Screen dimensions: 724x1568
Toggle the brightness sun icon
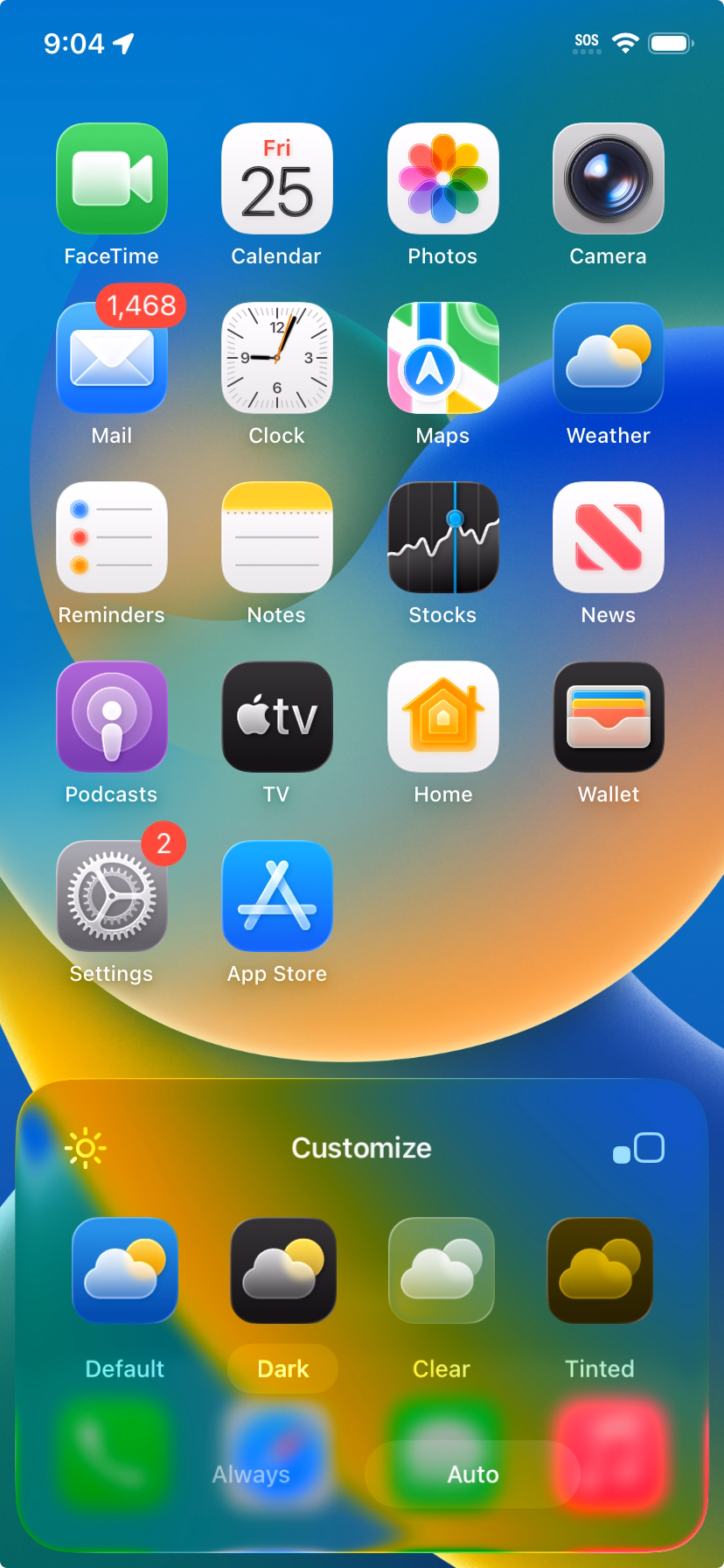[85, 1148]
